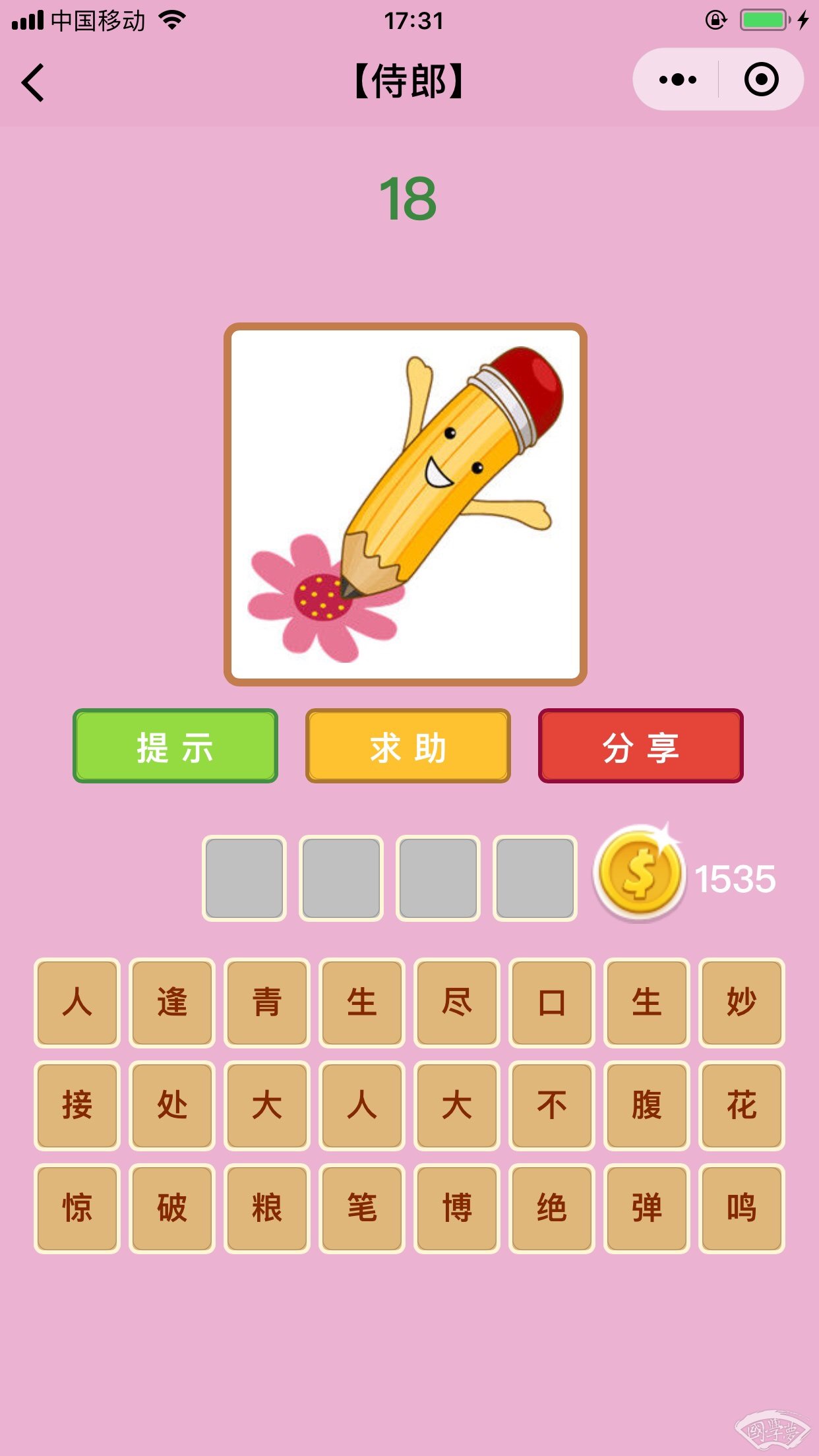Screen dimensions: 819x1456
Task: Open the mini program more-options menu
Action: click(x=677, y=80)
